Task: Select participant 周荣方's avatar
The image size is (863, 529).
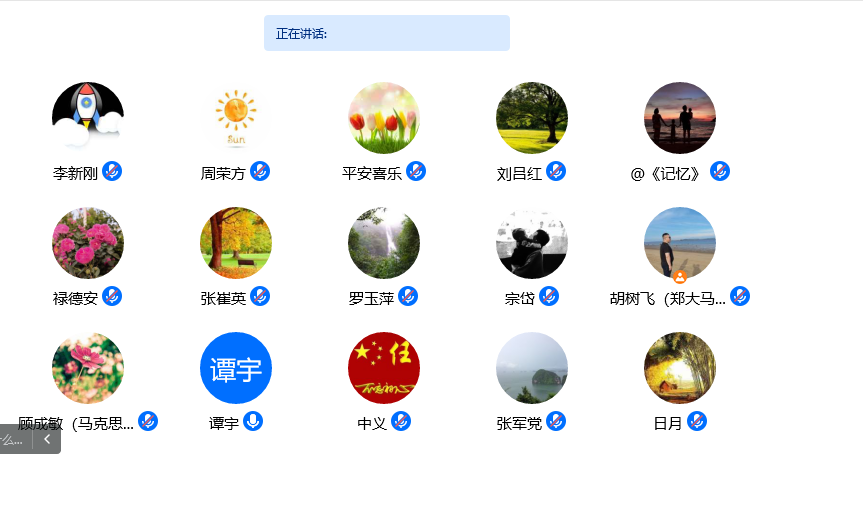Action: click(236, 118)
